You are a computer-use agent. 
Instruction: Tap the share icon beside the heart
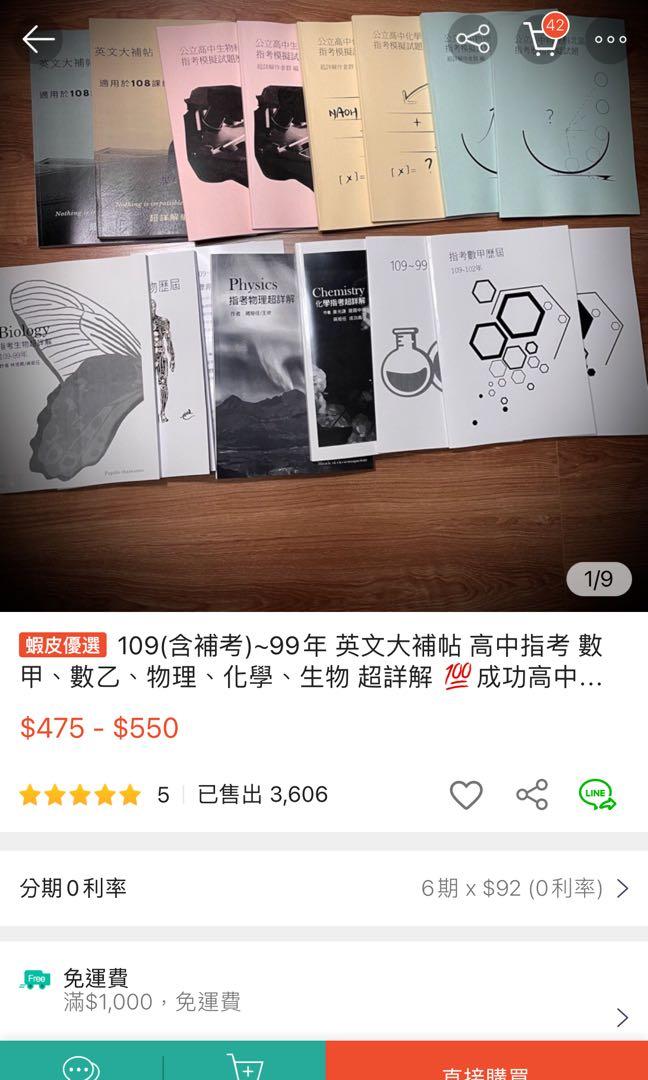pyautogui.click(x=532, y=795)
